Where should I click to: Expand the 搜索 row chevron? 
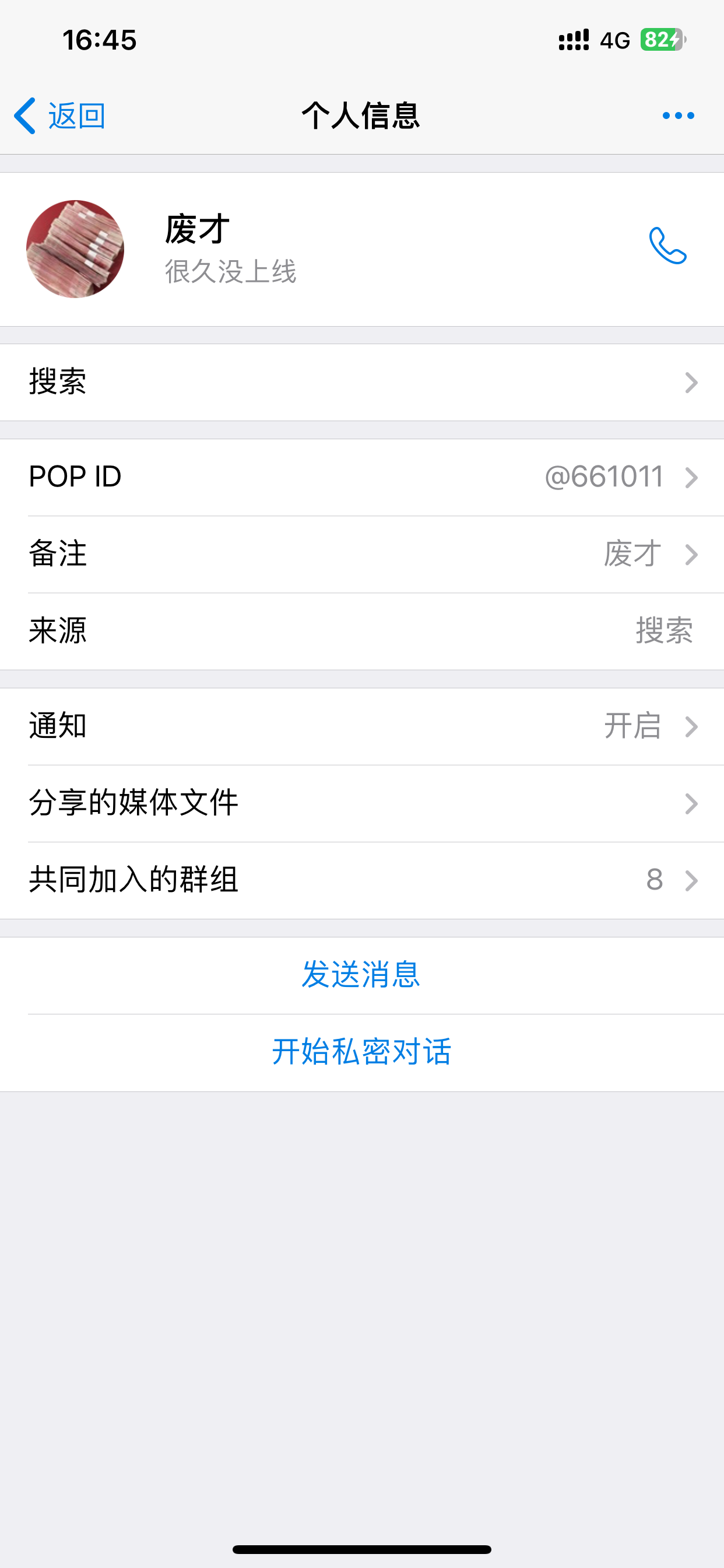(691, 382)
